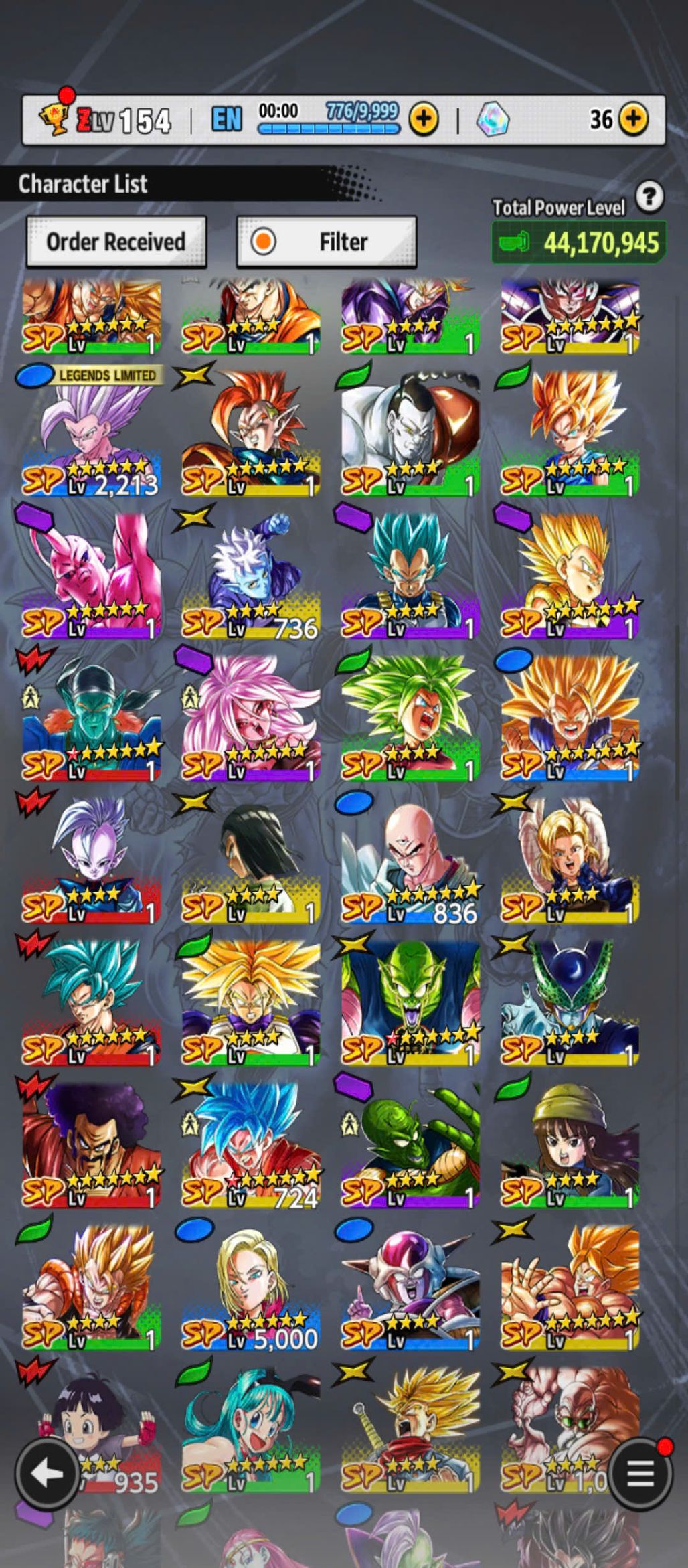Open the Bulma teal-haired character card

[251, 1429]
